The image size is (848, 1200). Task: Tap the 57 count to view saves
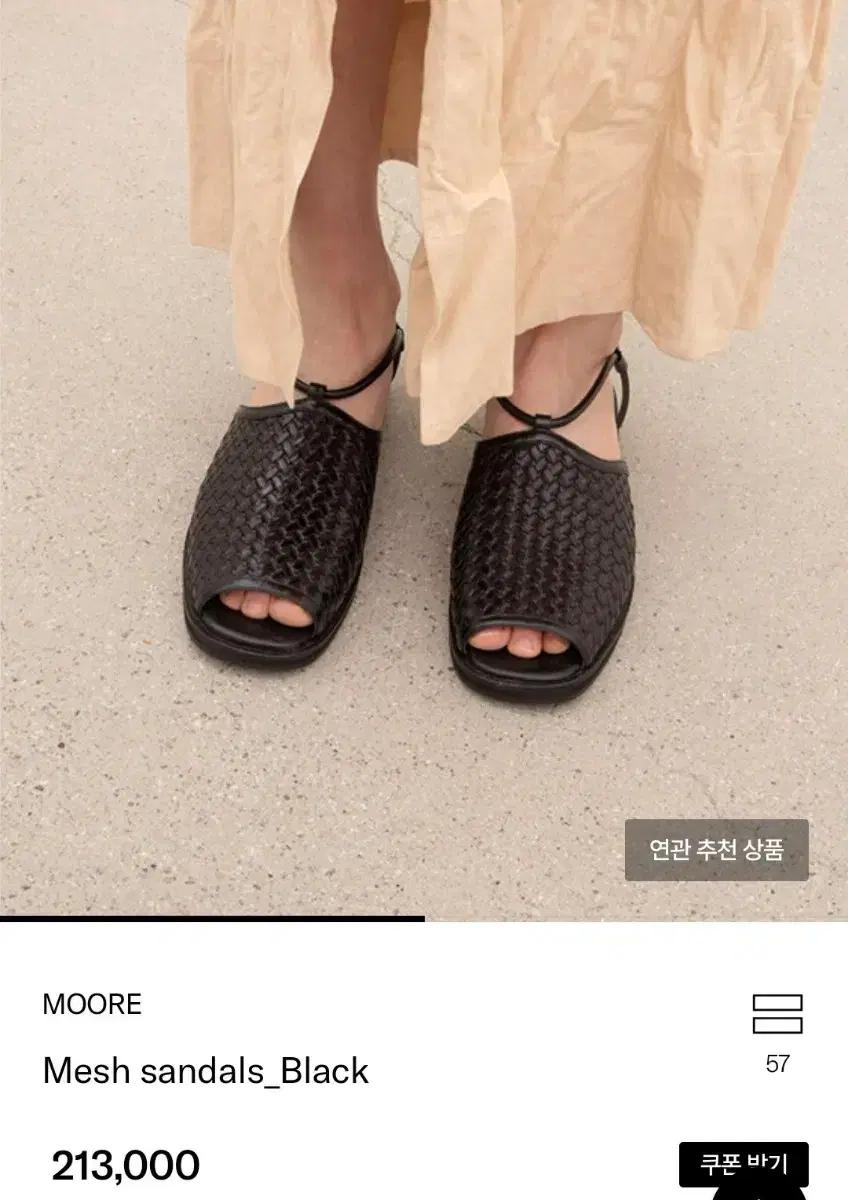777,1062
